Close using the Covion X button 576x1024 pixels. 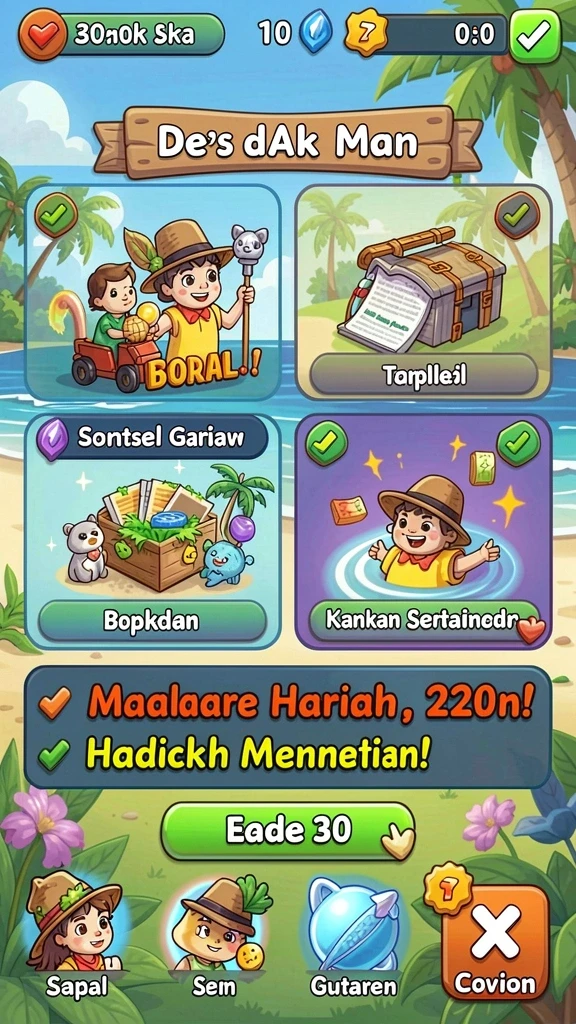click(x=495, y=943)
